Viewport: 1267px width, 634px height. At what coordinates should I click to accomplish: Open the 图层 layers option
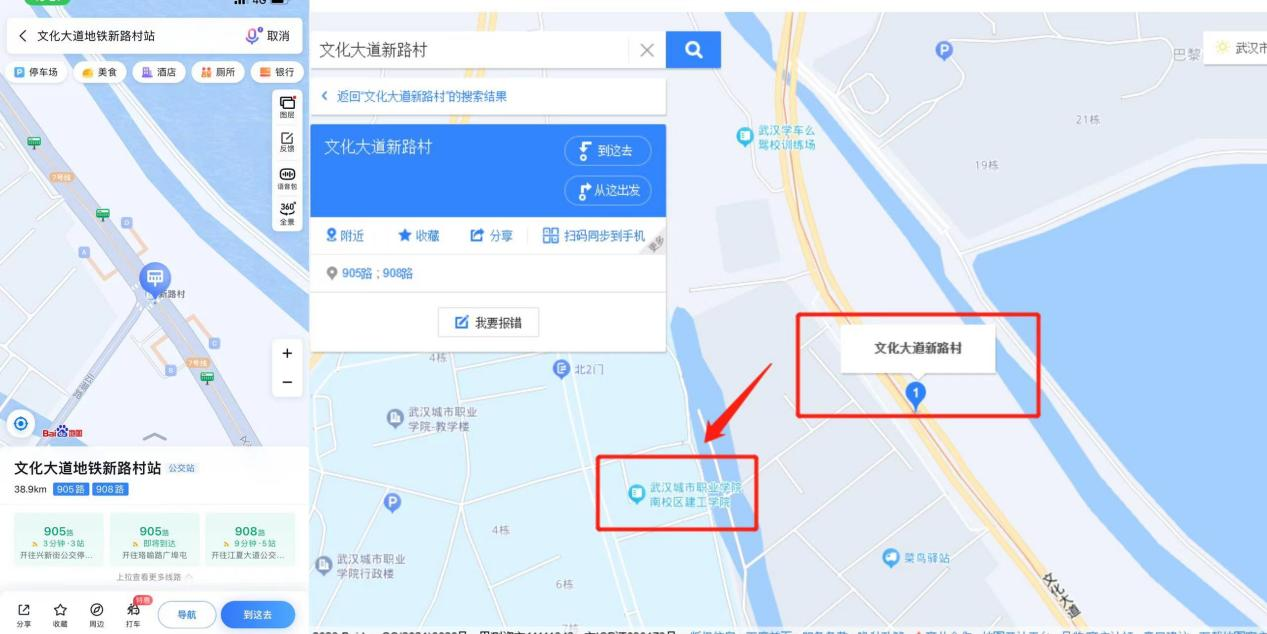[x=287, y=107]
